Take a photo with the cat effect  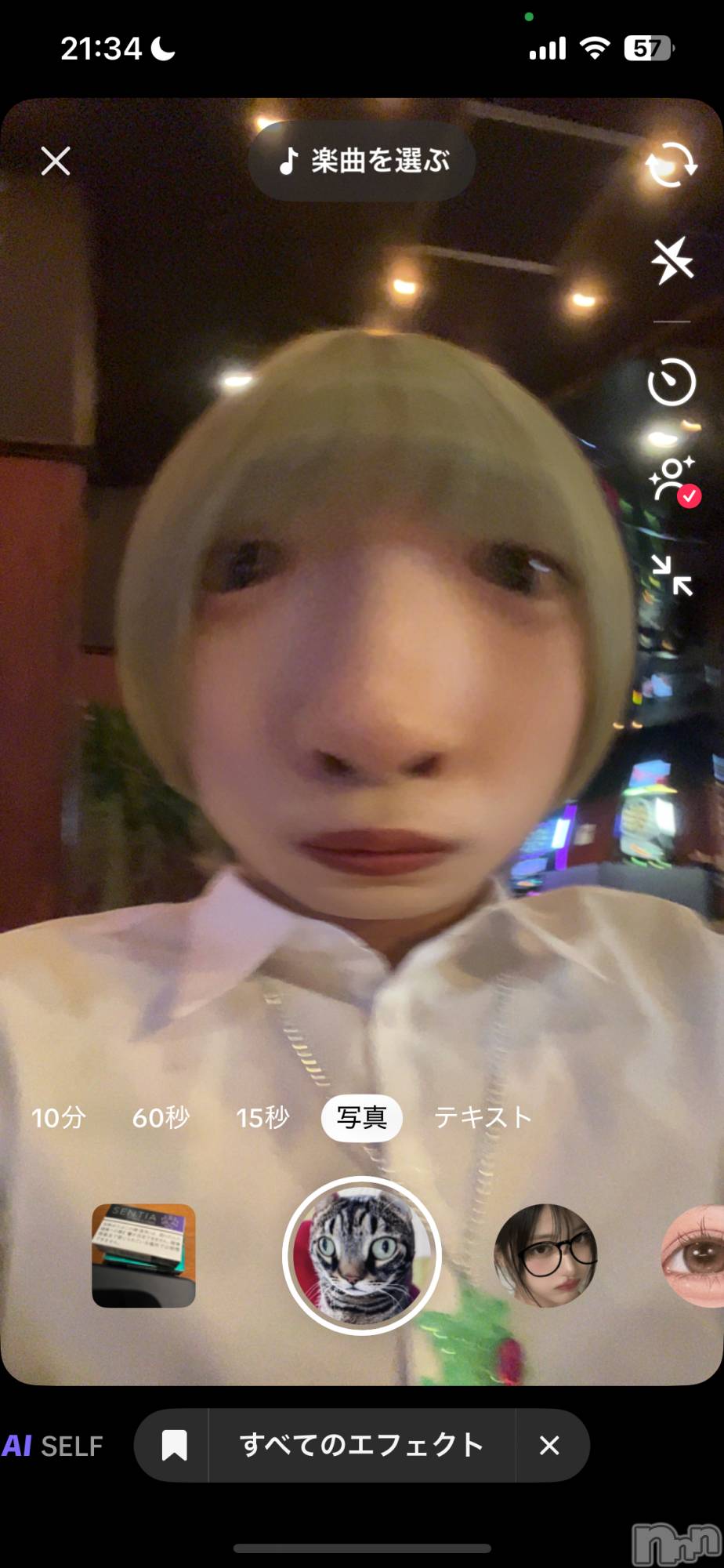362,1255
